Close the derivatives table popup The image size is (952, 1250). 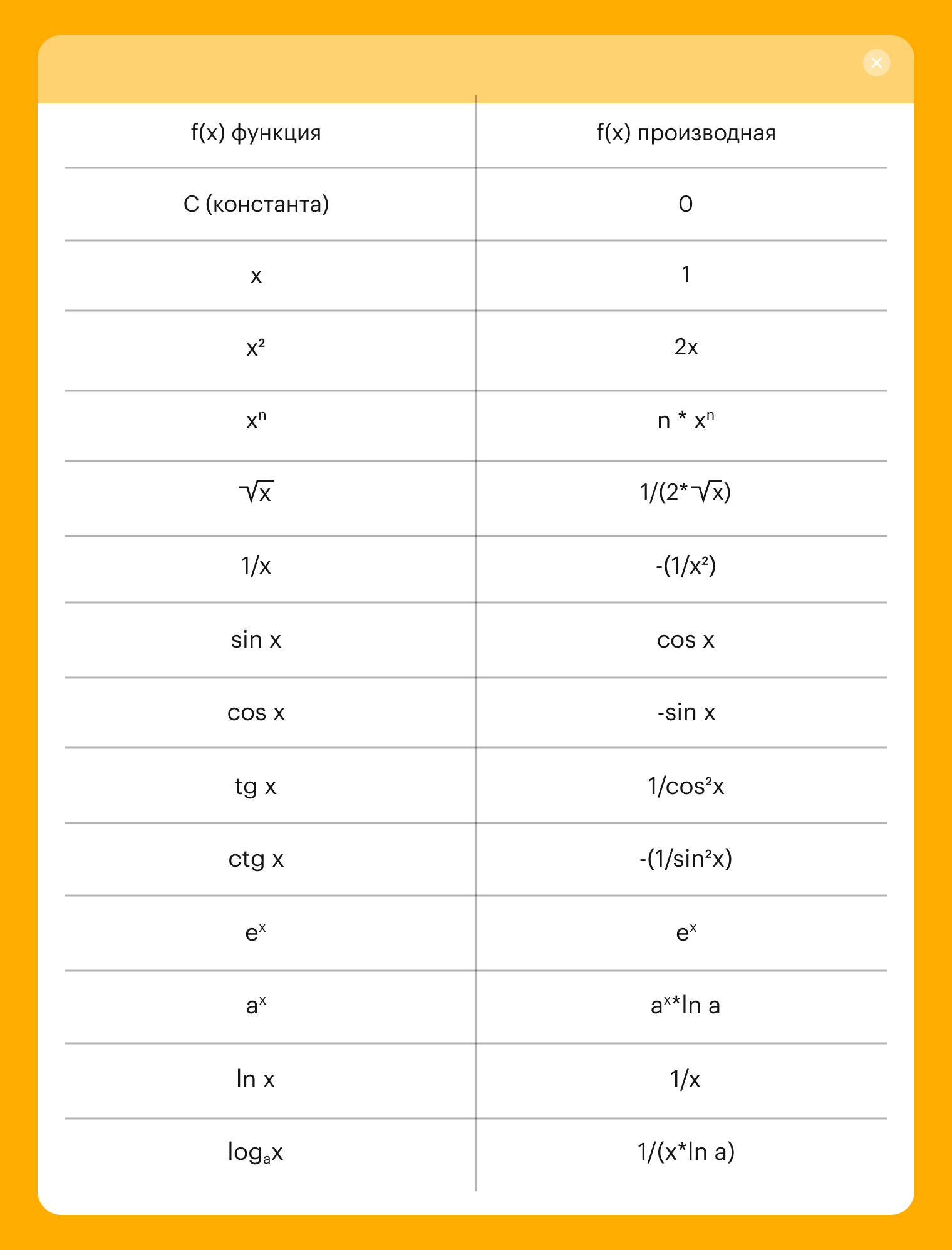click(876, 63)
